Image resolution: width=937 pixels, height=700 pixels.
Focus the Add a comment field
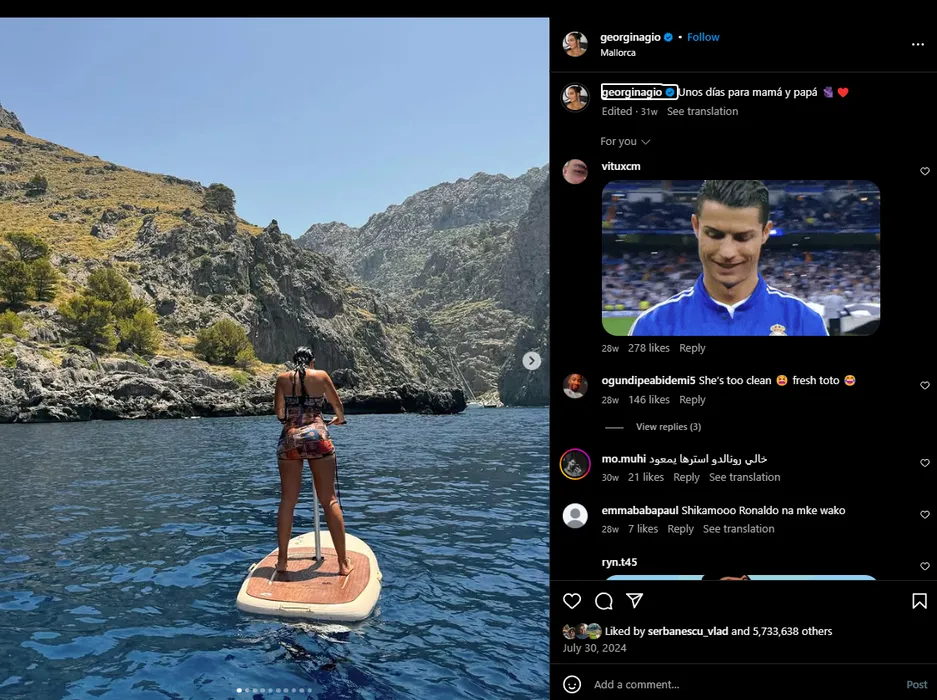740,685
